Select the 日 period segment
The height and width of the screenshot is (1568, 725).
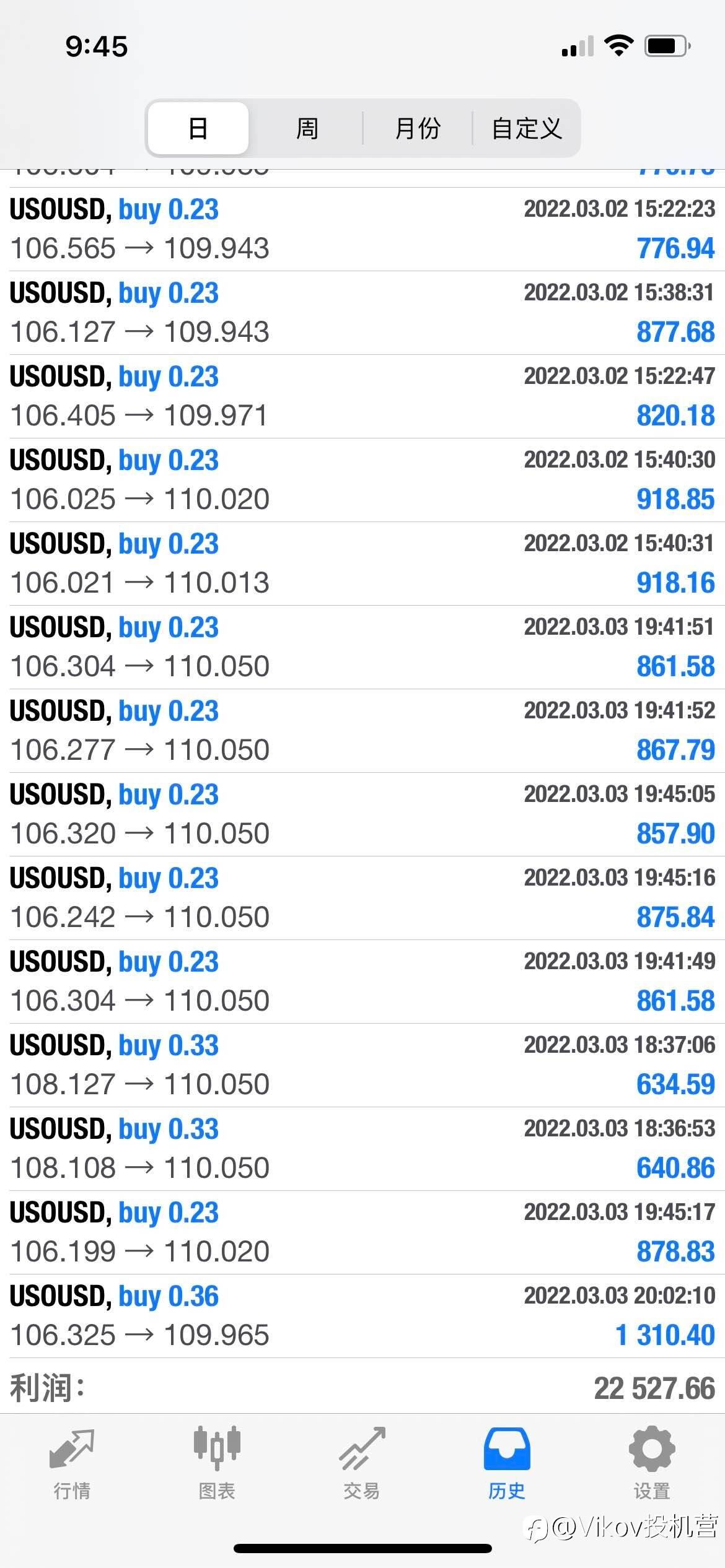click(x=198, y=128)
